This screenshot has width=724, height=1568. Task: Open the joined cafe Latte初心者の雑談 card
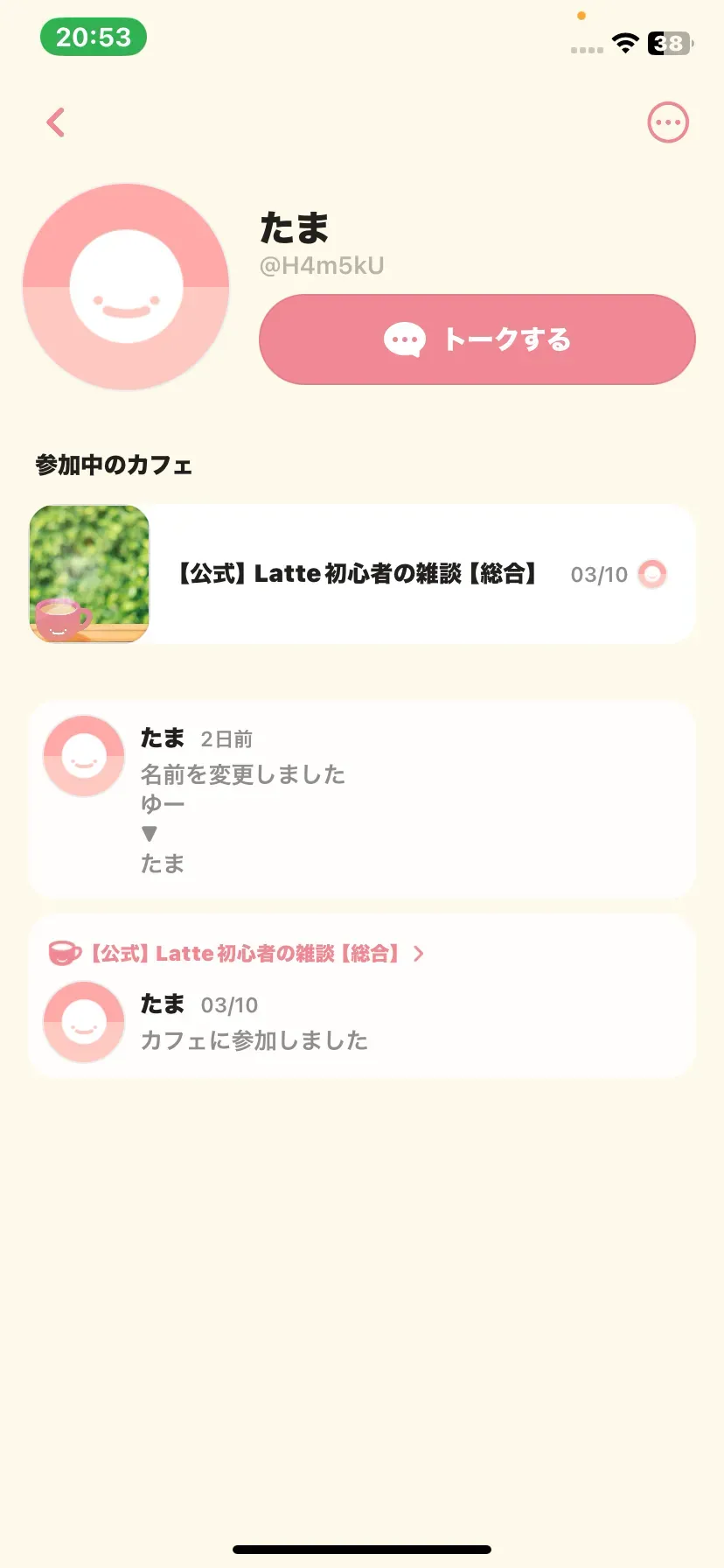pyautogui.click(x=362, y=574)
